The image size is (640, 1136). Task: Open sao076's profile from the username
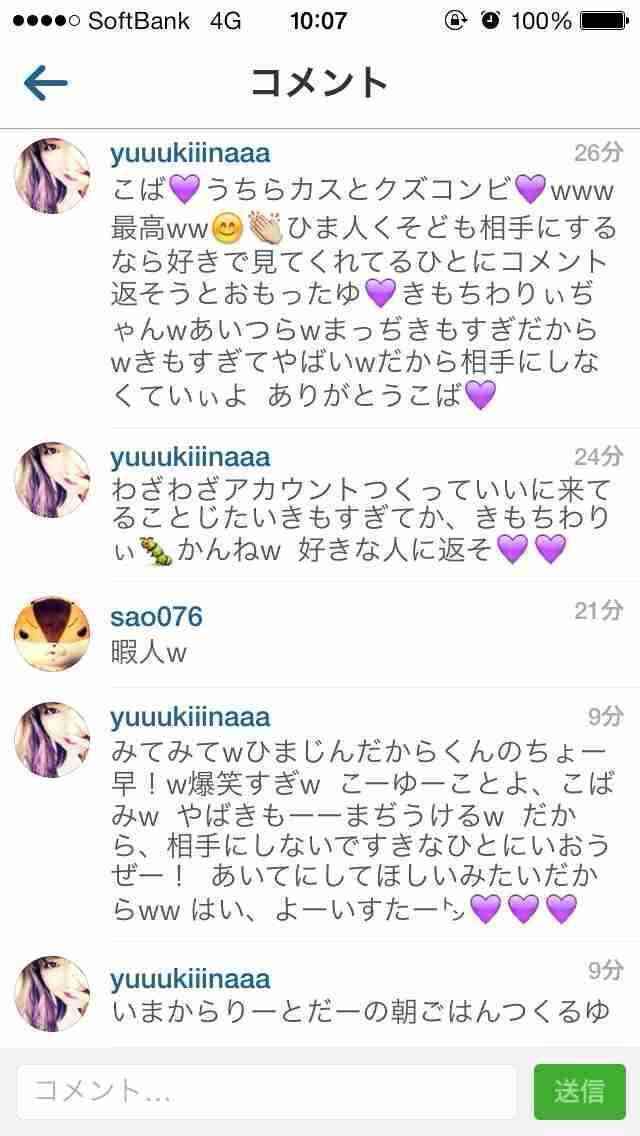[156, 615]
